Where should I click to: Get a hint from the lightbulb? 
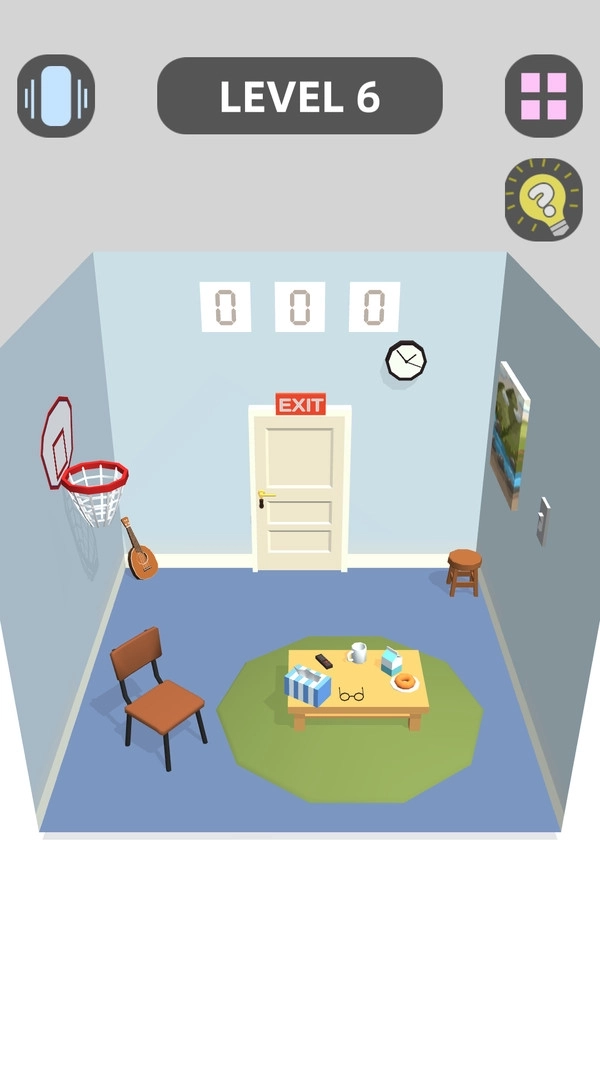coord(543,199)
